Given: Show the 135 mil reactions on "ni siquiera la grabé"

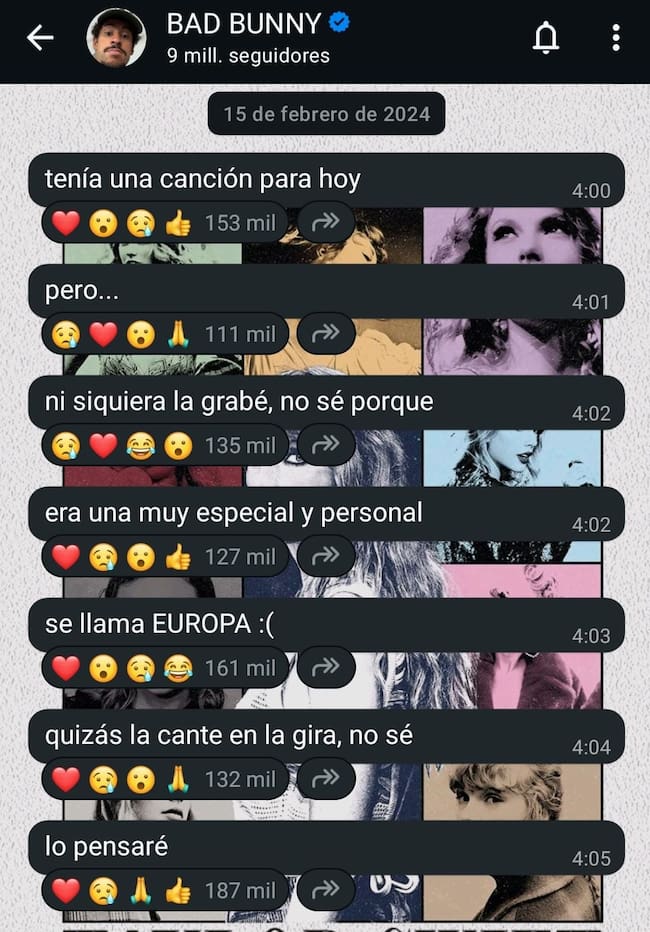Looking at the screenshot, I should click(164, 445).
